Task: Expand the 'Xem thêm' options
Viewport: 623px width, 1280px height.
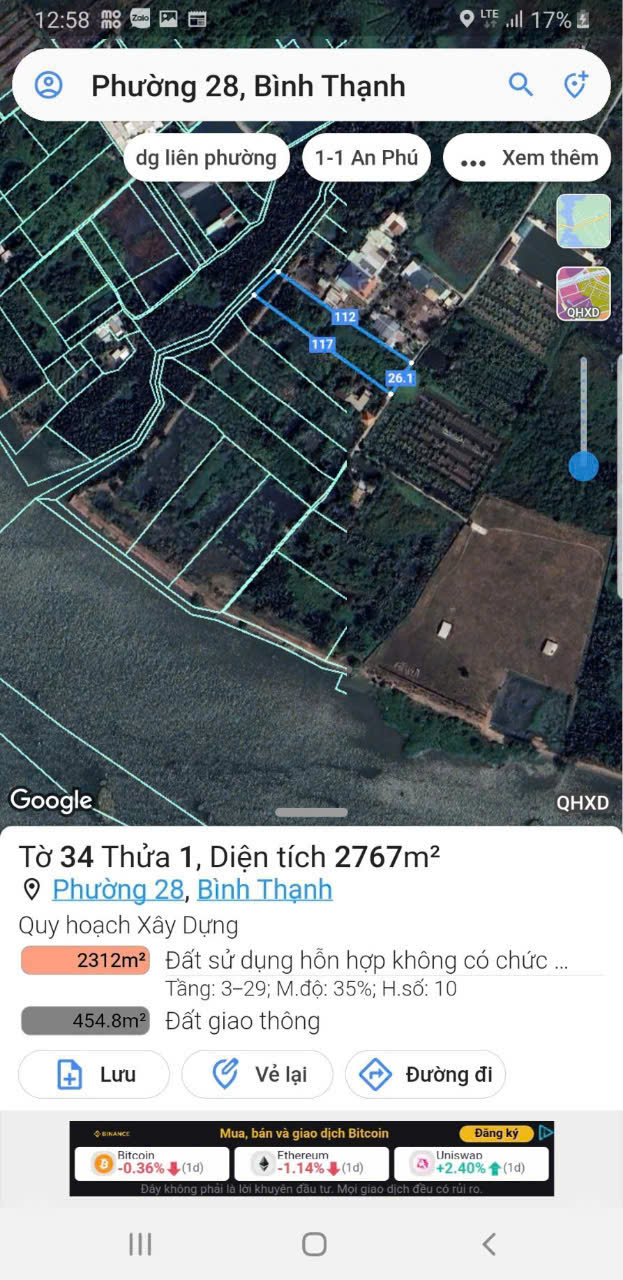Action: point(527,158)
